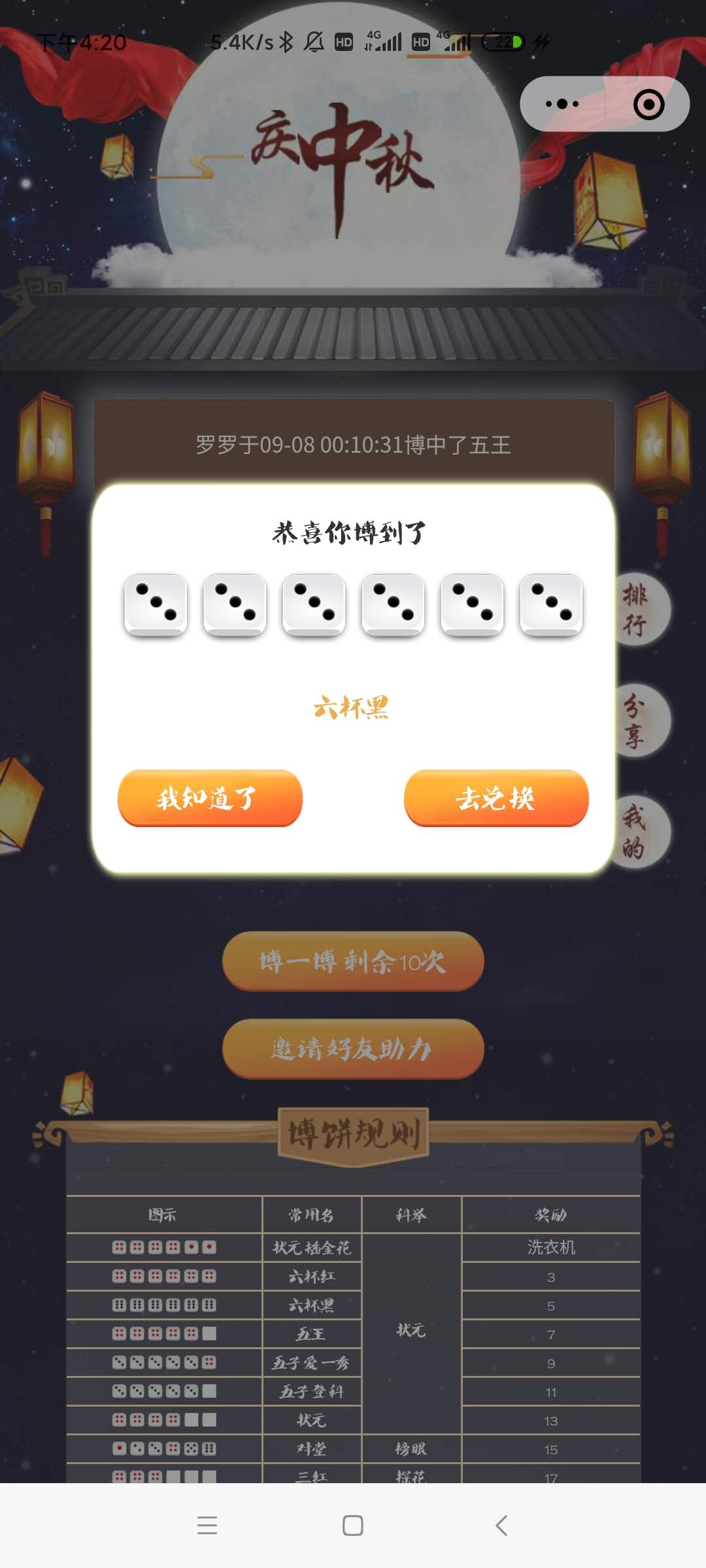This screenshot has width=706, height=1568.
Task: Open the mini program more menu
Action: [562, 104]
